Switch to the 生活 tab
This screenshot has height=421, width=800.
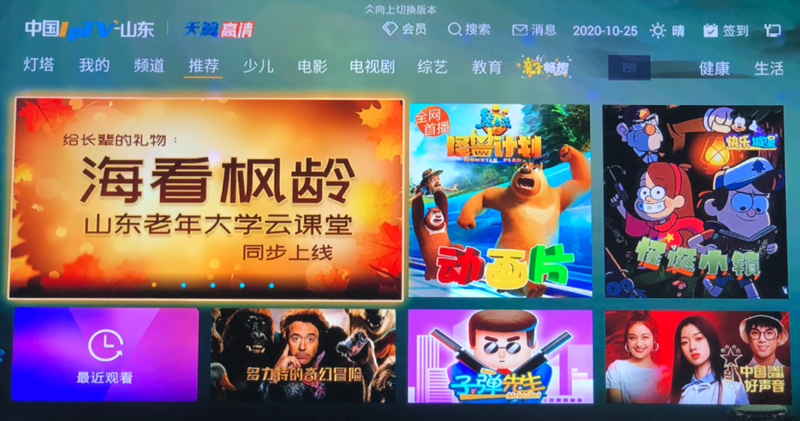click(x=768, y=69)
